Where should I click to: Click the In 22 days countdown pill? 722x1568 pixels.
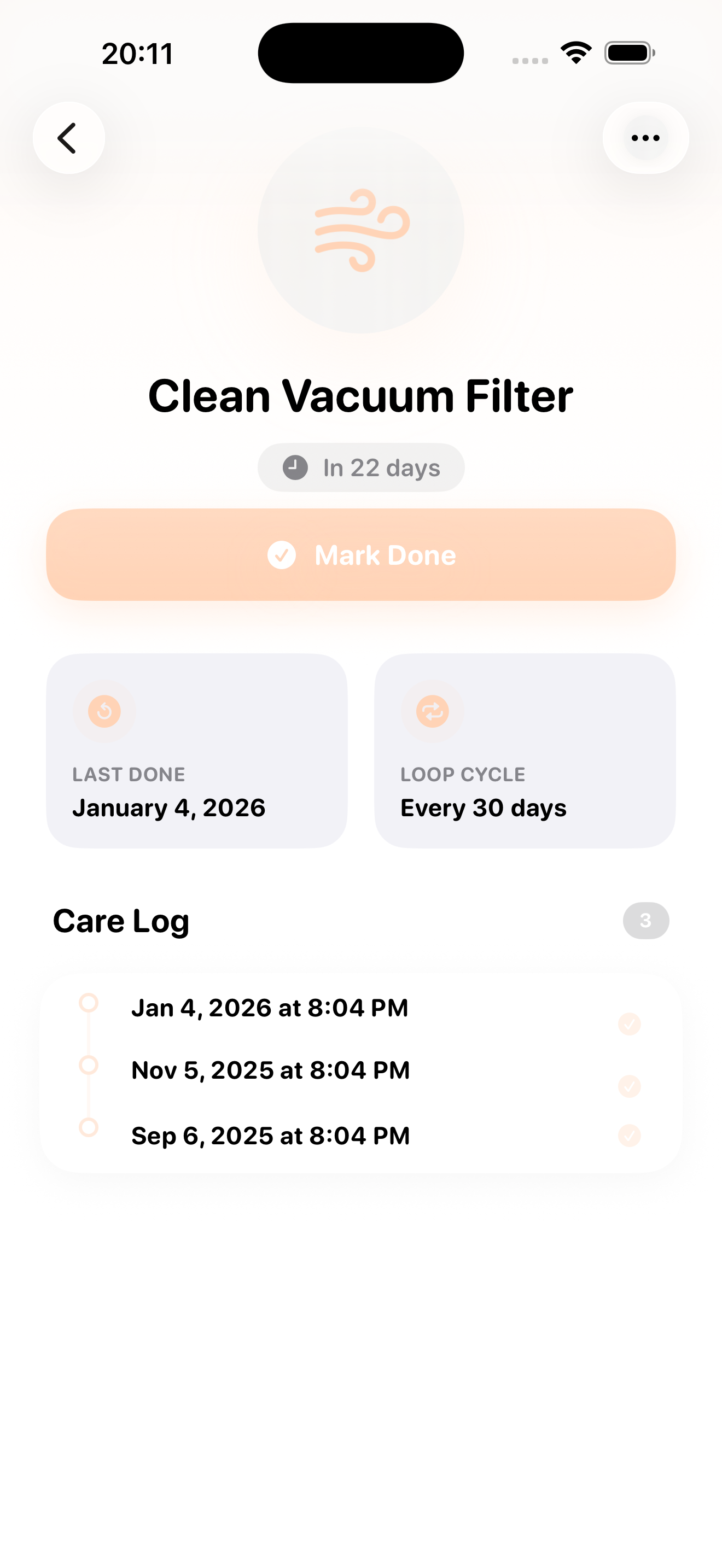(x=360, y=467)
